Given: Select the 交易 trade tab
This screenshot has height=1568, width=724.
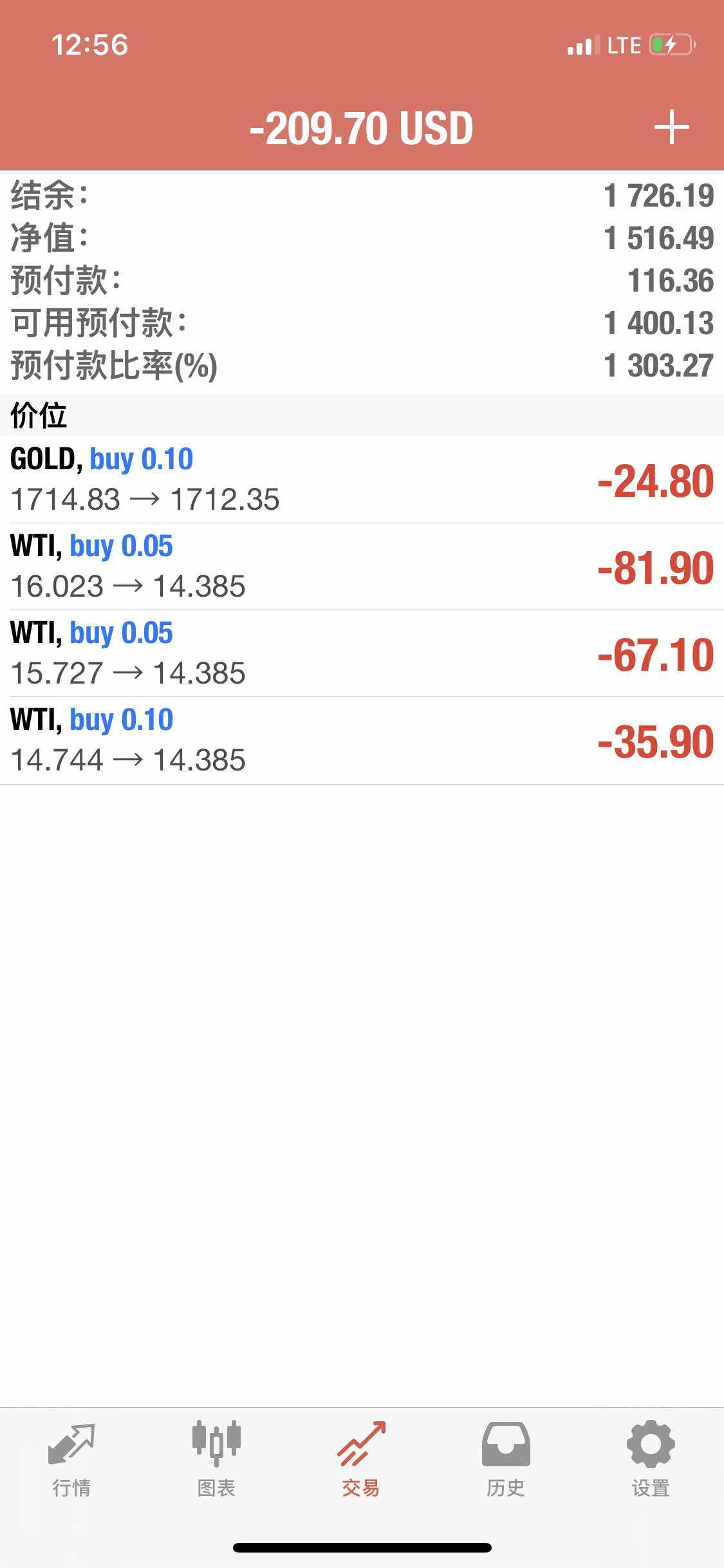Looking at the screenshot, I should pos(361,1460).
